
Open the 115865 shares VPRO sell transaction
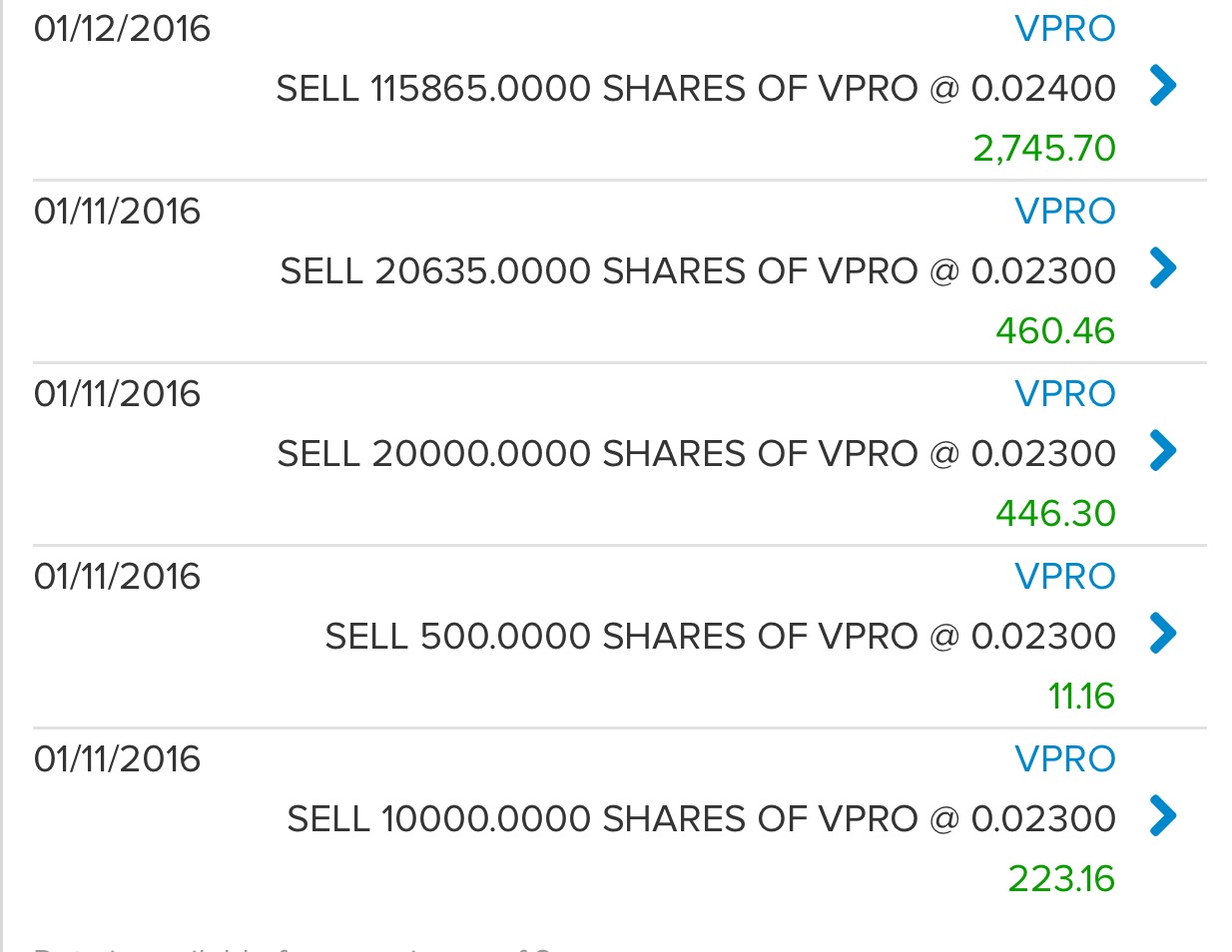(1162, 86)
